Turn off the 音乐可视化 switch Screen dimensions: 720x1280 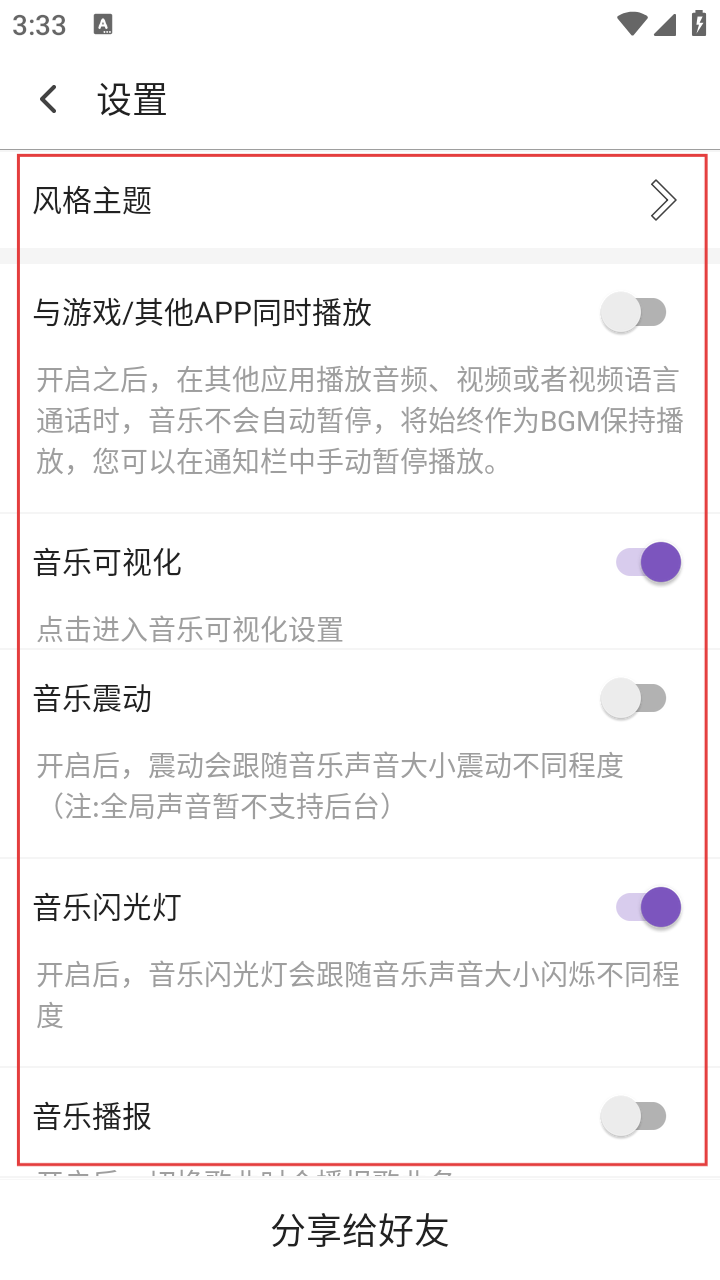648,562
